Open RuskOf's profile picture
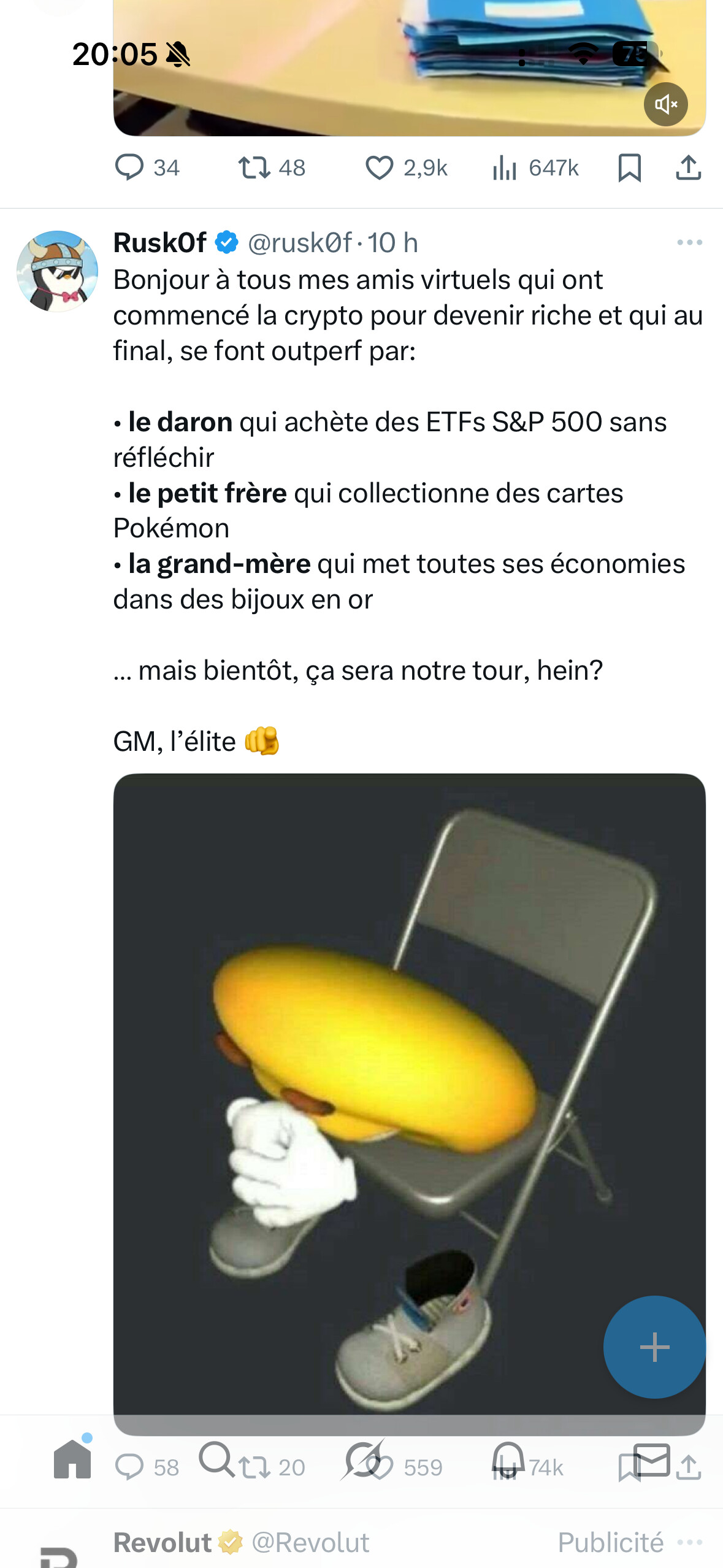723x1568 pixels. tap(57, 271)
